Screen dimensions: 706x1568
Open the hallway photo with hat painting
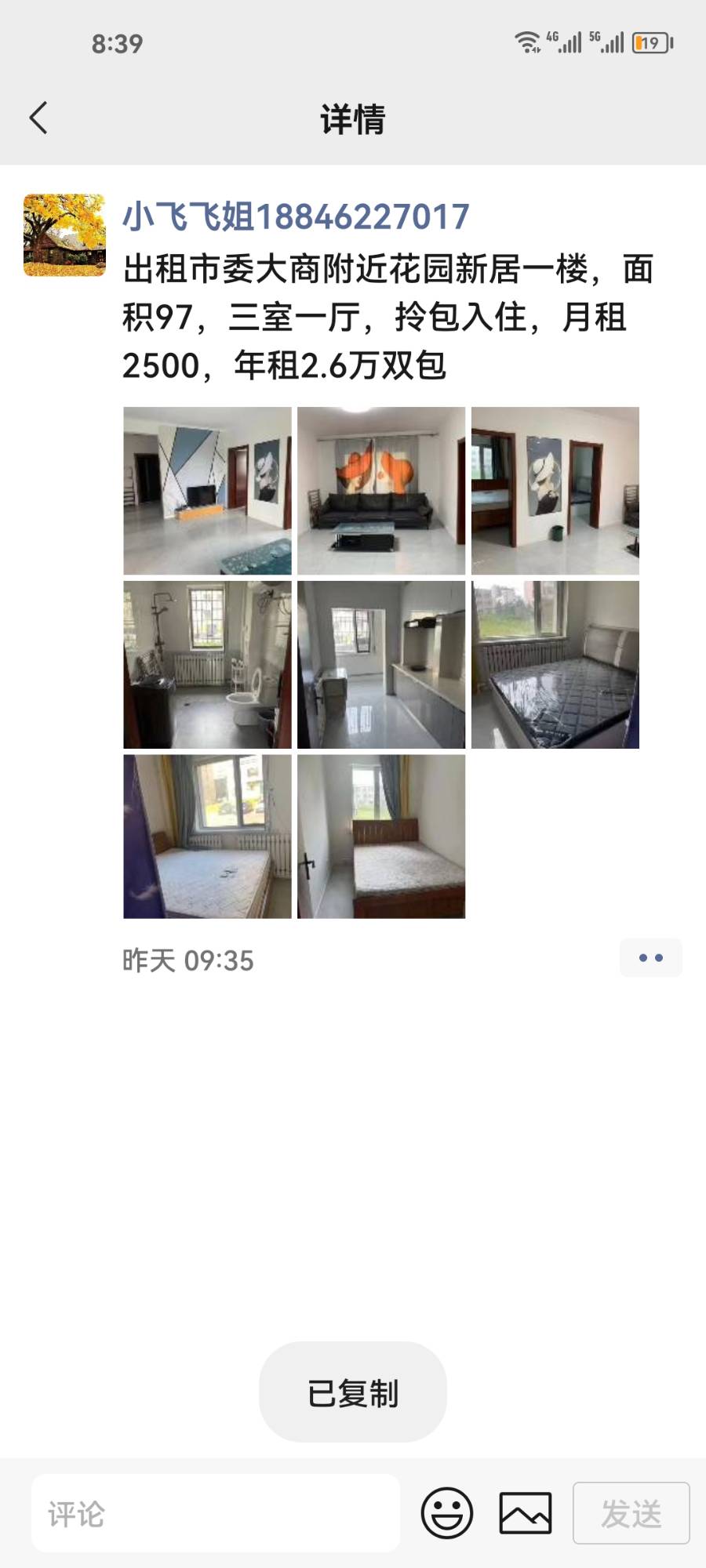coord(555,491)
